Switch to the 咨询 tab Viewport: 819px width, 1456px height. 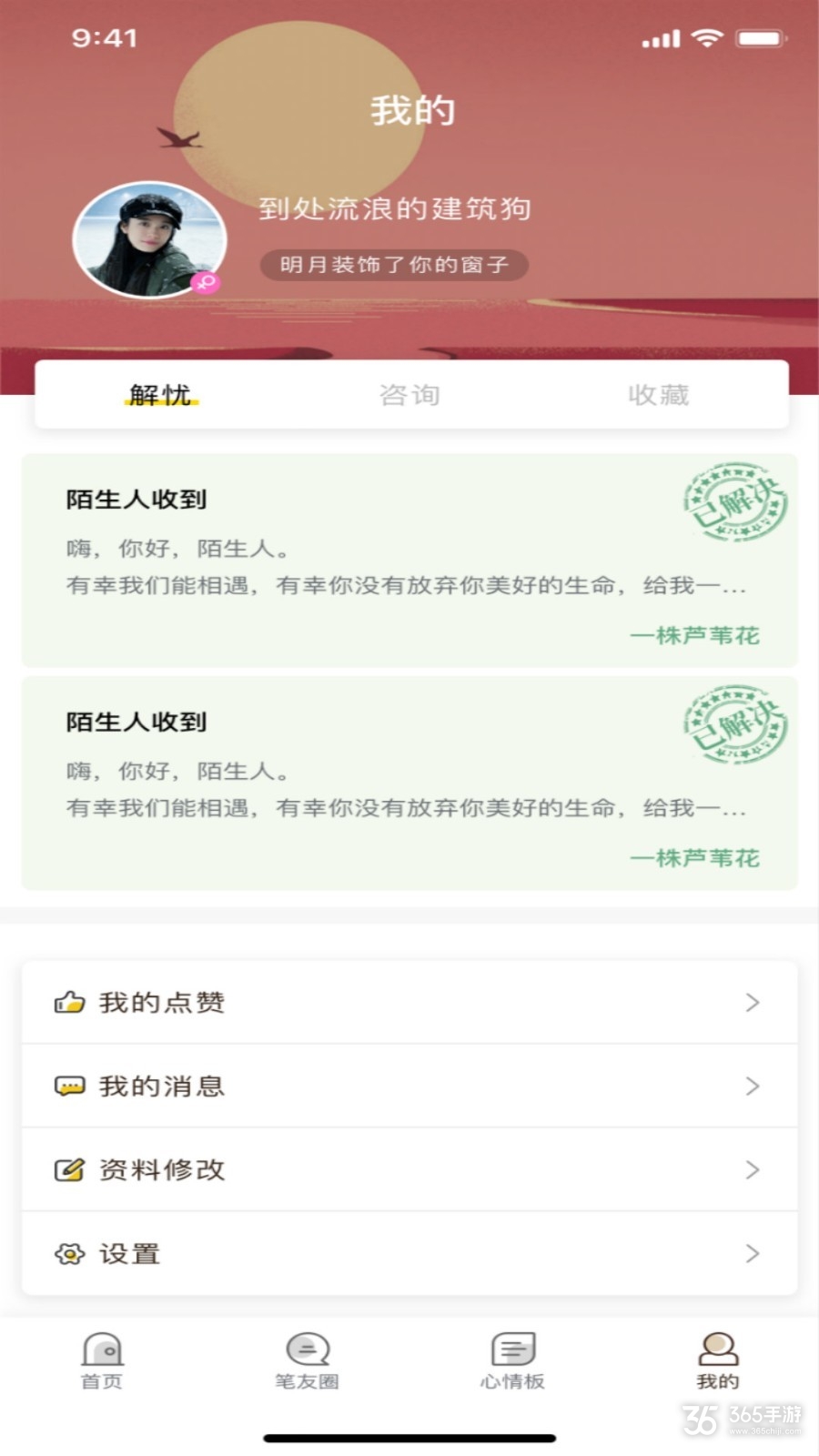click(410, 394)
